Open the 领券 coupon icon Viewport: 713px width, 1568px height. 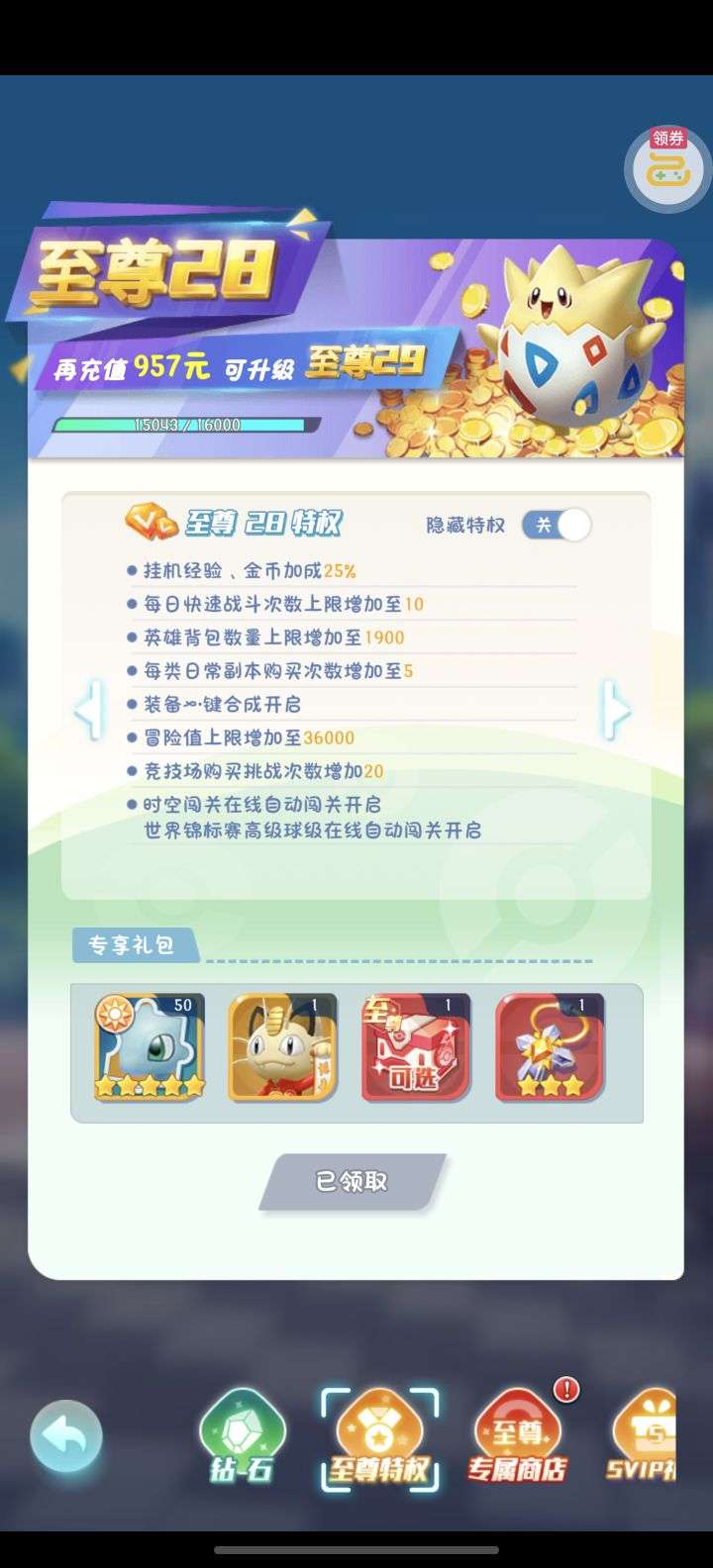pyautogui.click(x=668, y=168)
